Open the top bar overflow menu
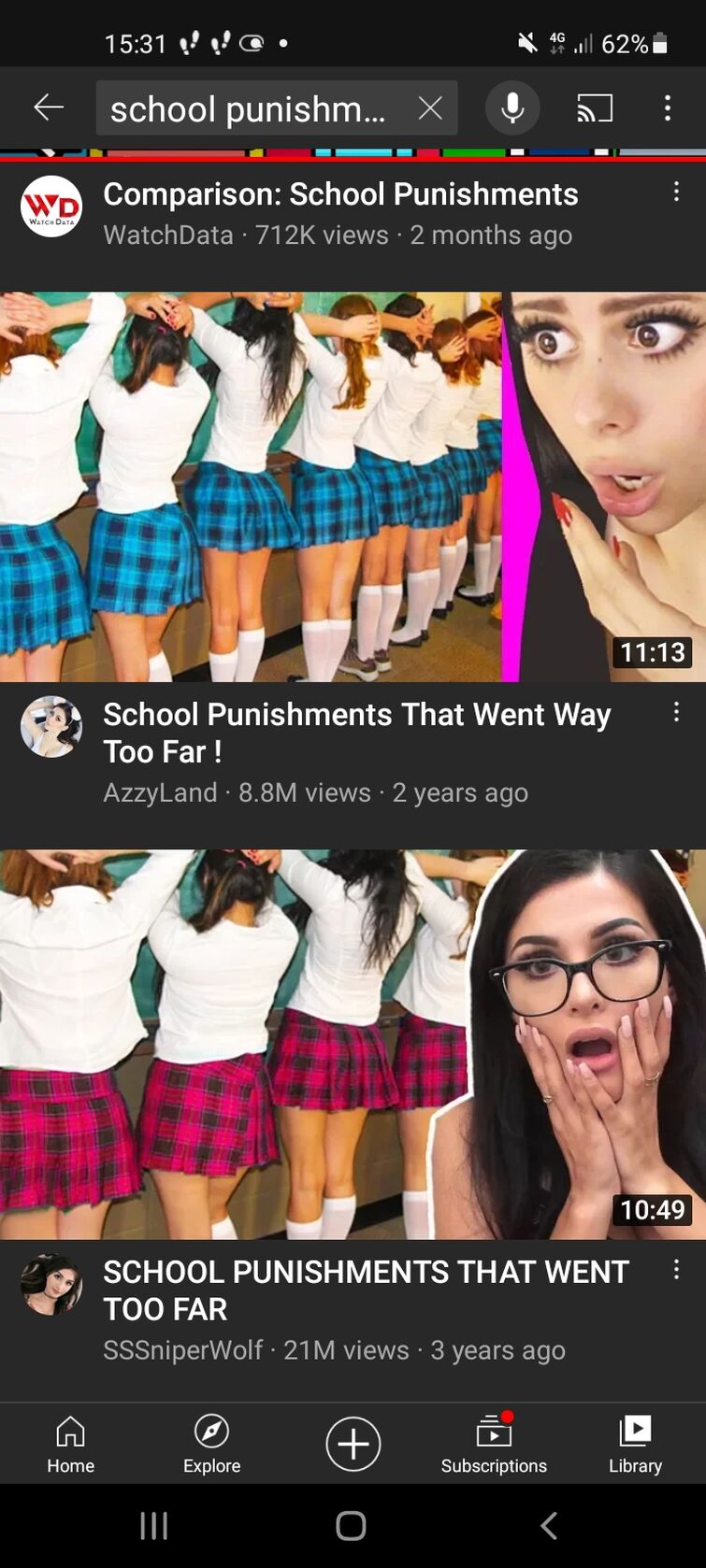This screenshot has width=706, height=1568. point(667,108)
